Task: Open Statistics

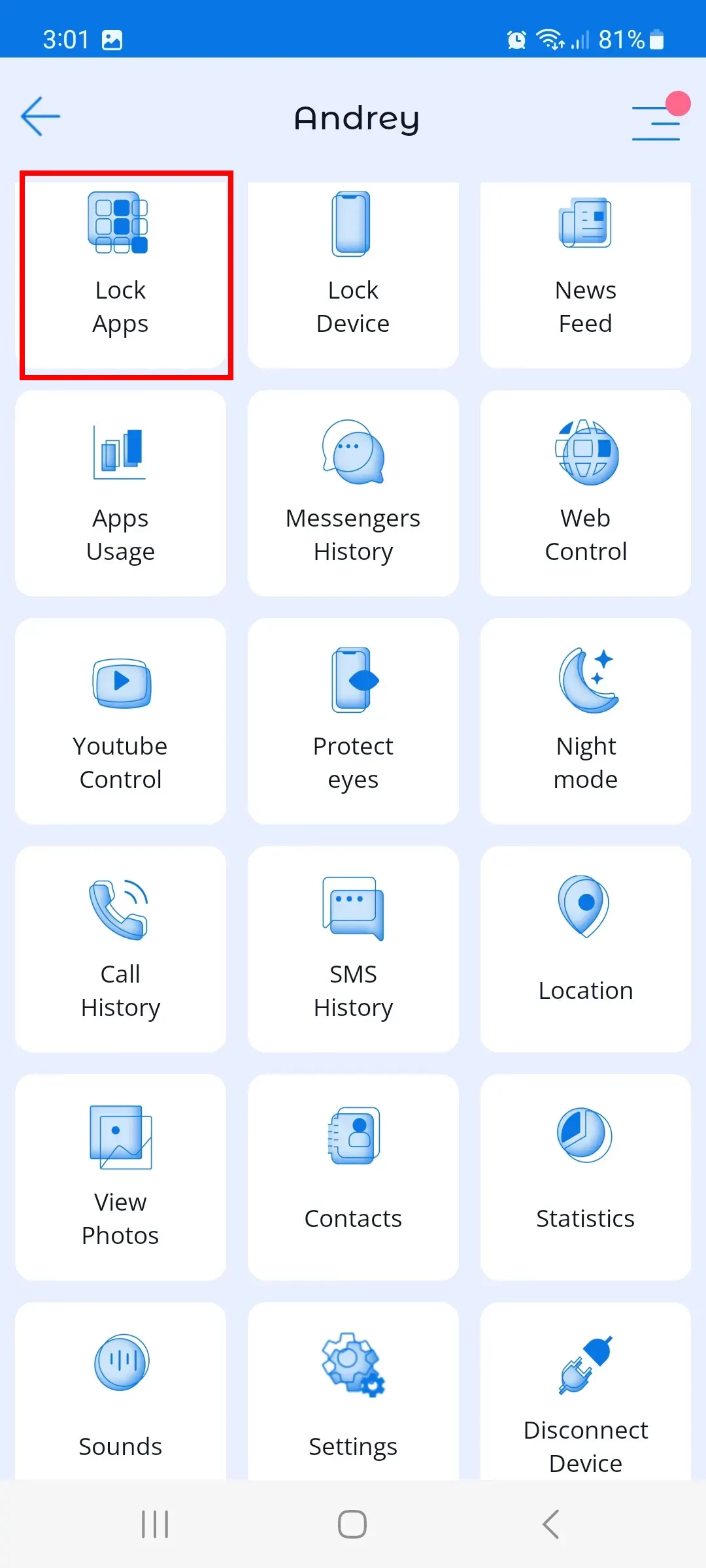Action: pyautogui.click(x=585, y=1177)
